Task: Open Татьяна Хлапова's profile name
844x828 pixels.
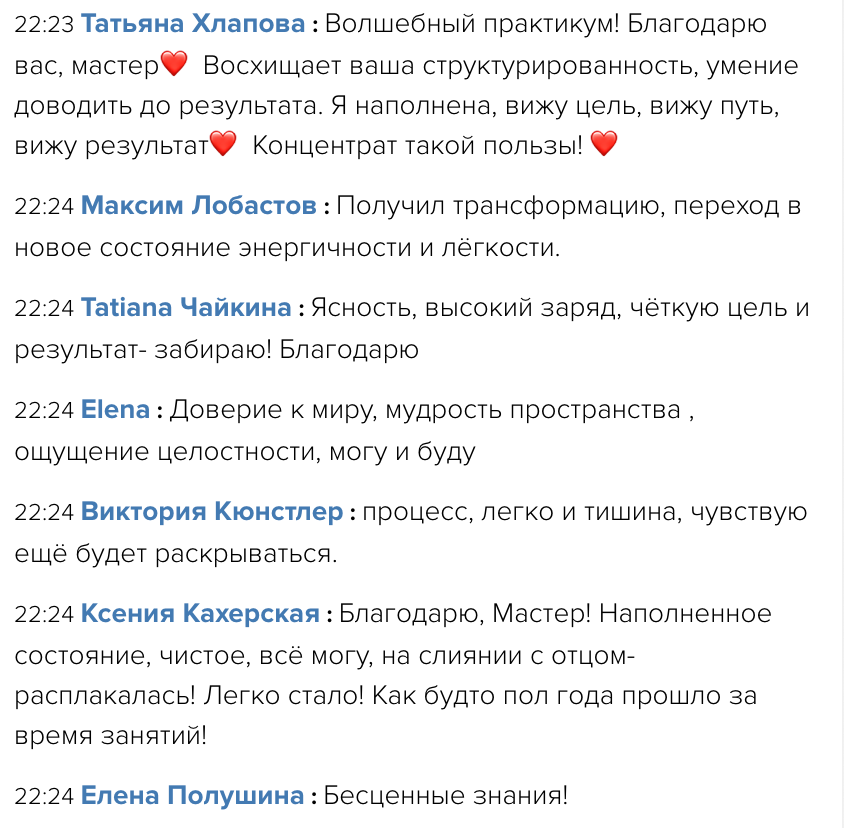Action: [193, 23]
